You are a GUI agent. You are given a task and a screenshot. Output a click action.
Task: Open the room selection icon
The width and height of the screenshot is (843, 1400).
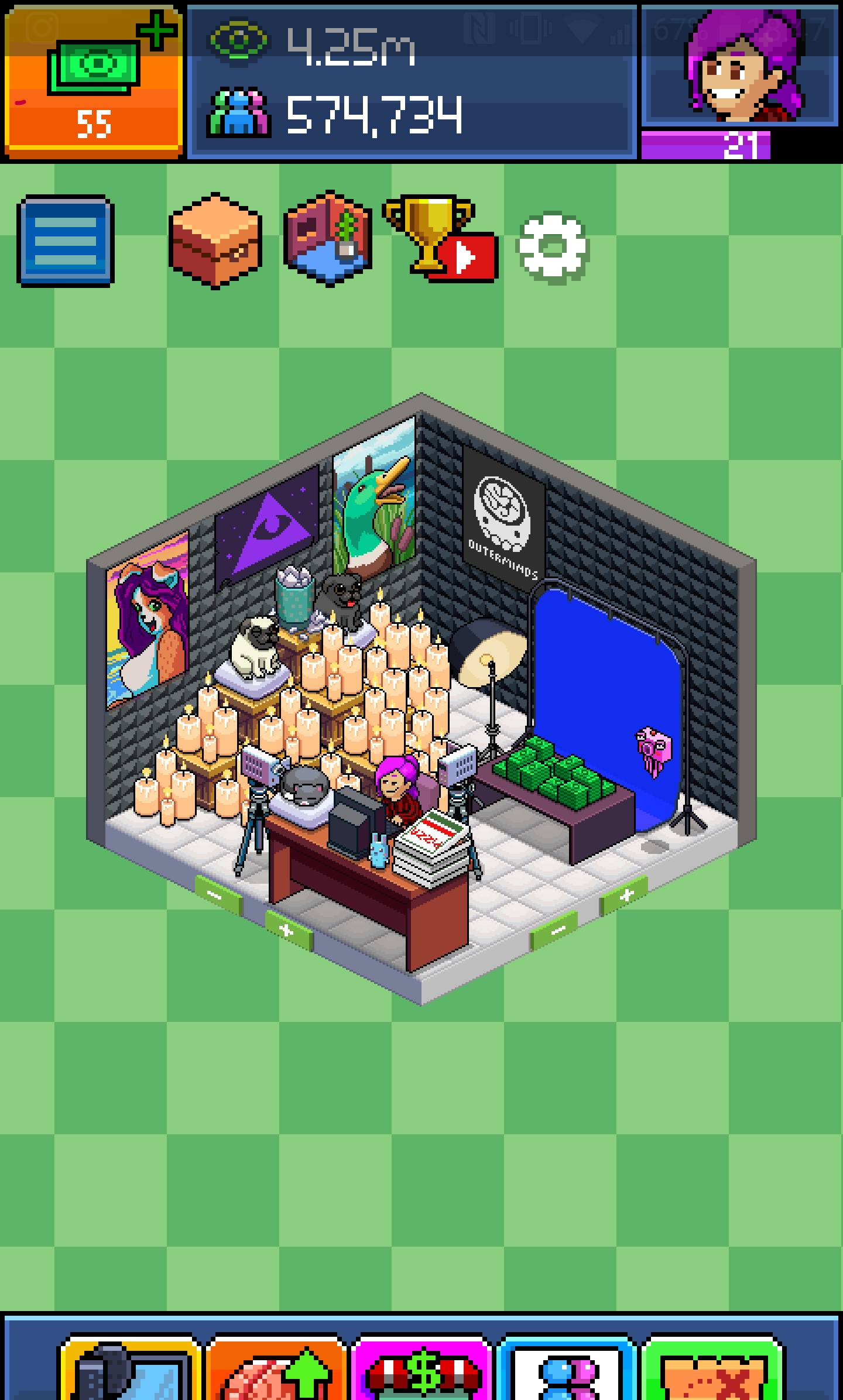click(328, 238)
